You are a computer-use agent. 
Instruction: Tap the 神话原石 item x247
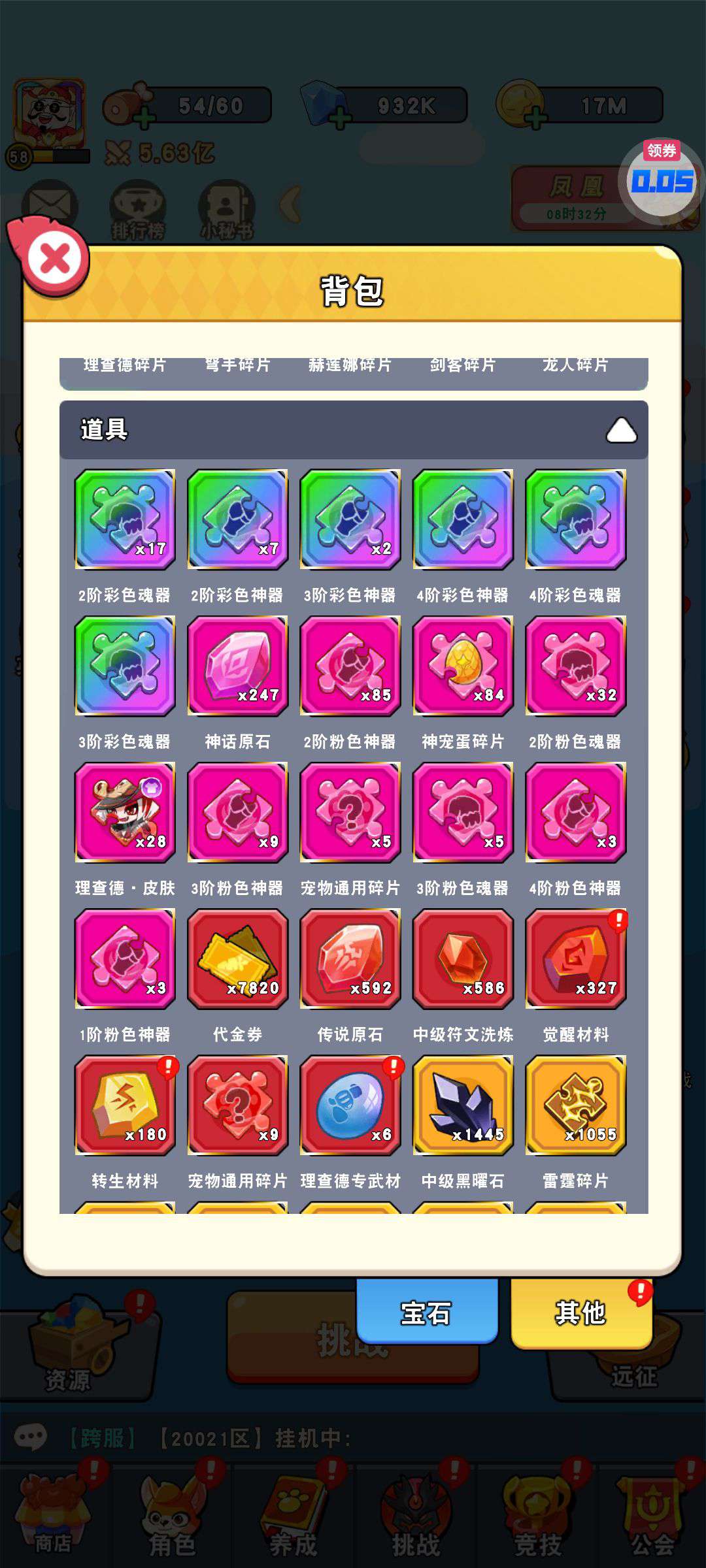(237, 665)
